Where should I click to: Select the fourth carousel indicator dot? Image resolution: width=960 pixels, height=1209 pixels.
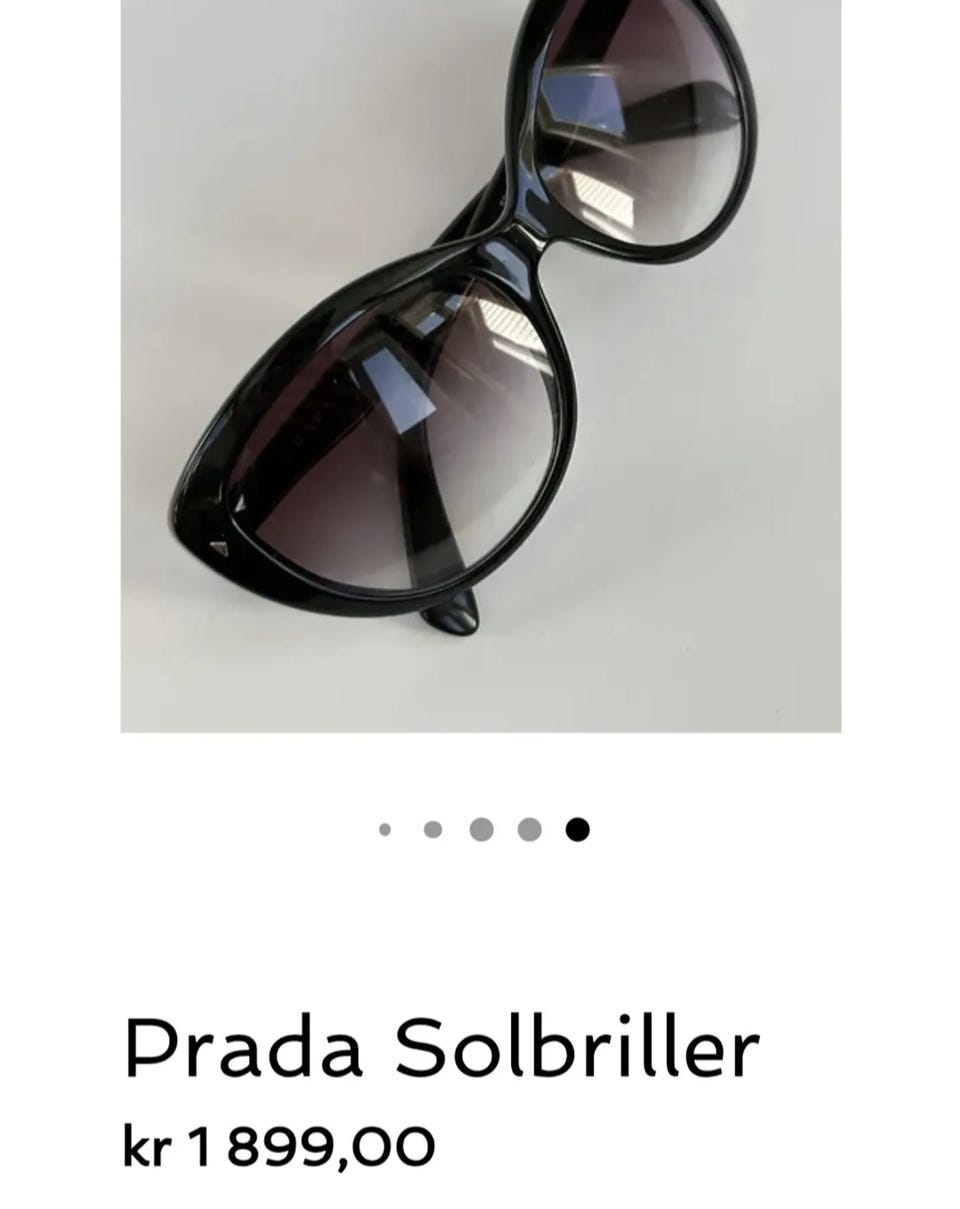pos(527,828)
